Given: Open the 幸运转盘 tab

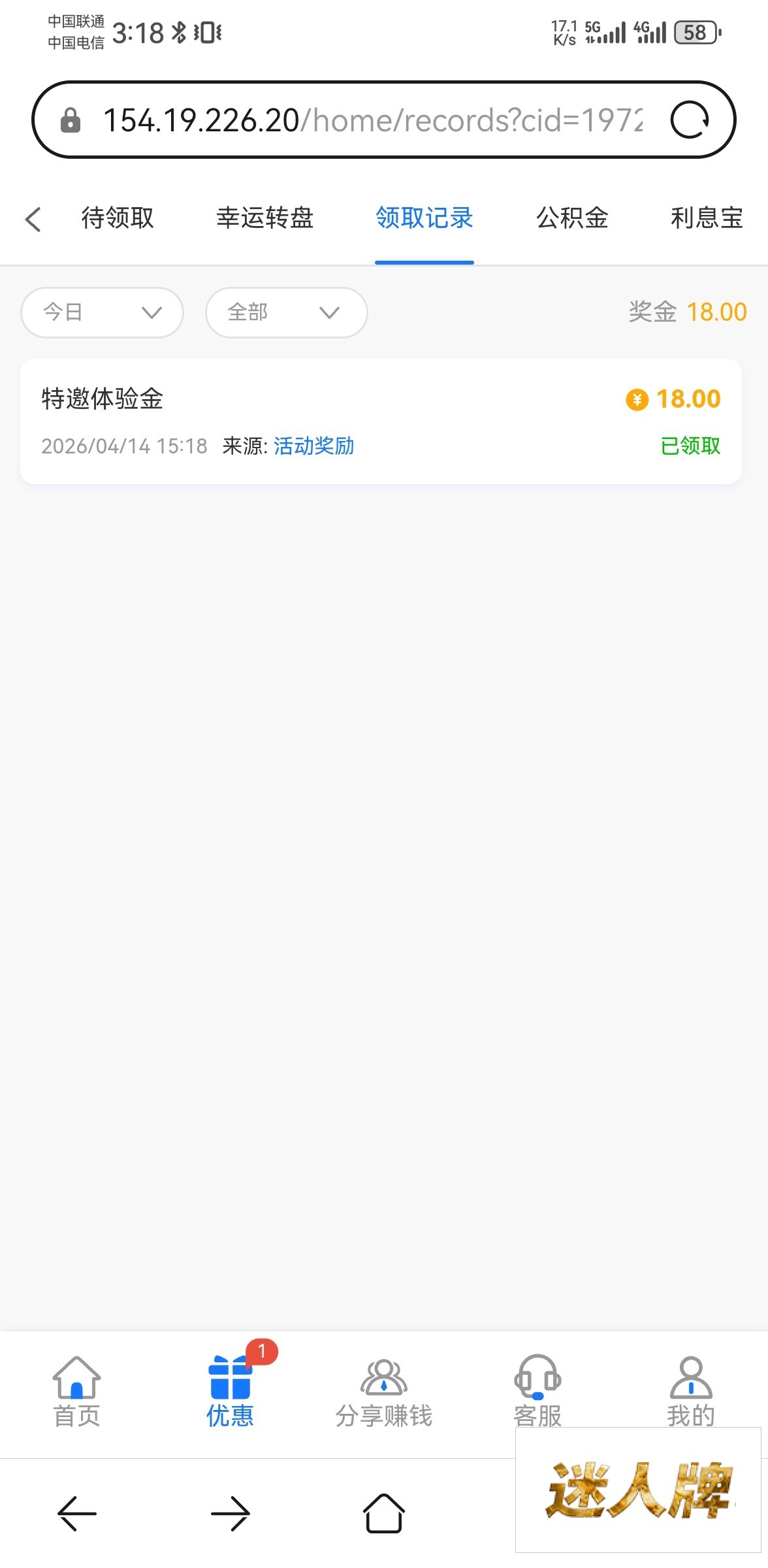Looking at the screenshot, I should (x=265, y=218).
